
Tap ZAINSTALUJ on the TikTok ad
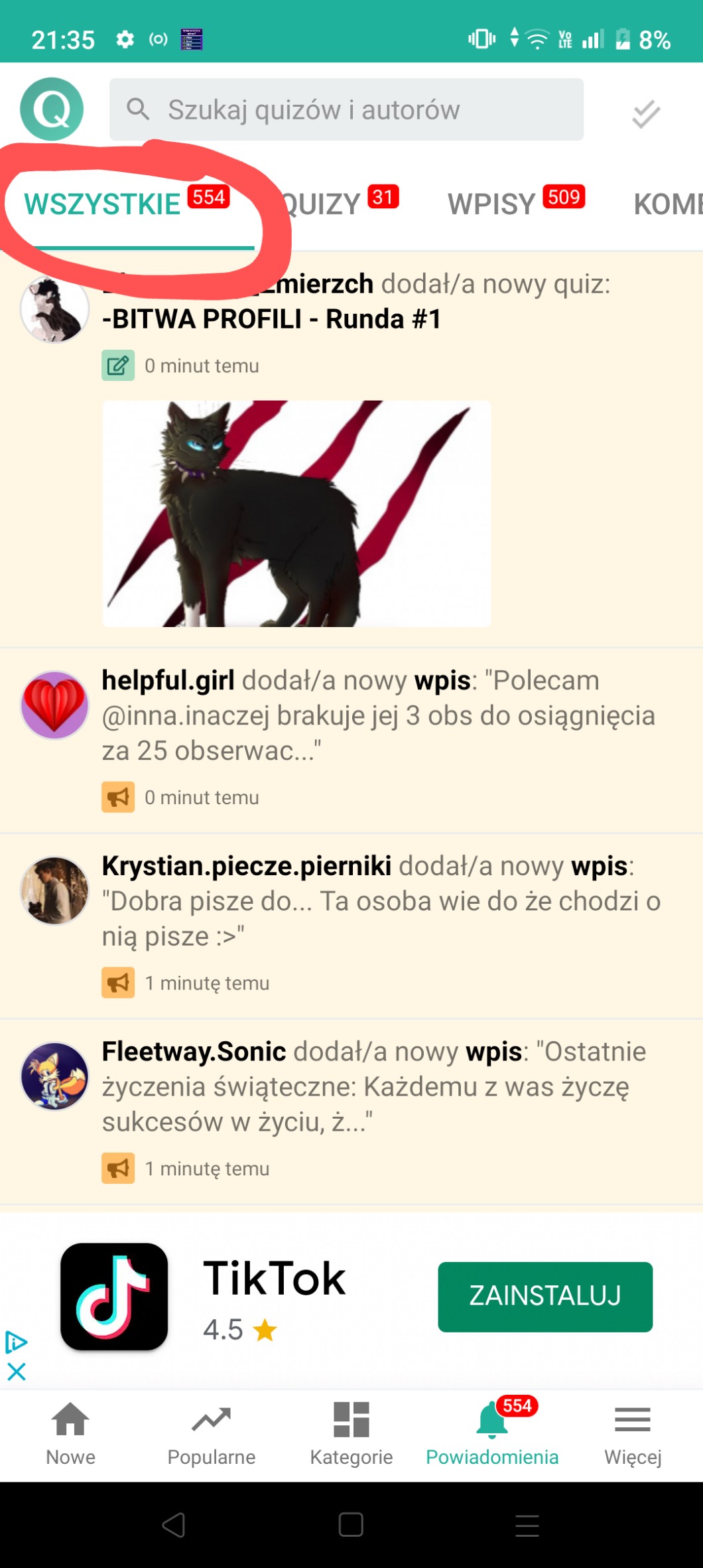click(544, 1296)
